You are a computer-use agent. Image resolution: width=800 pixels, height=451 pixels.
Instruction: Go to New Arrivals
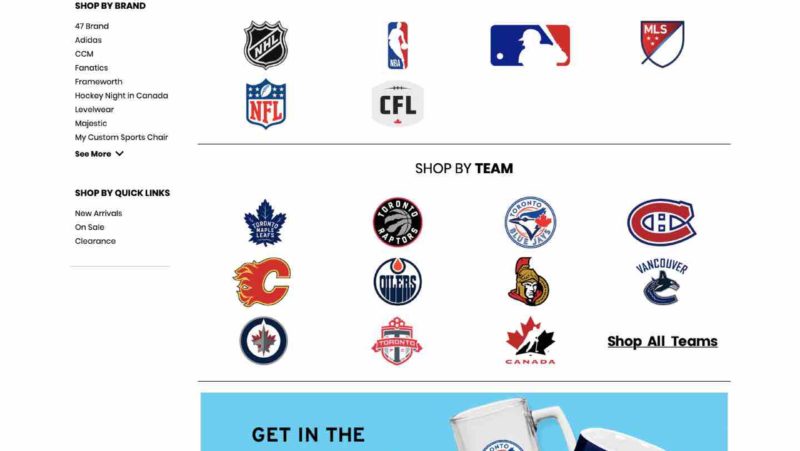[x=98, y=213]
